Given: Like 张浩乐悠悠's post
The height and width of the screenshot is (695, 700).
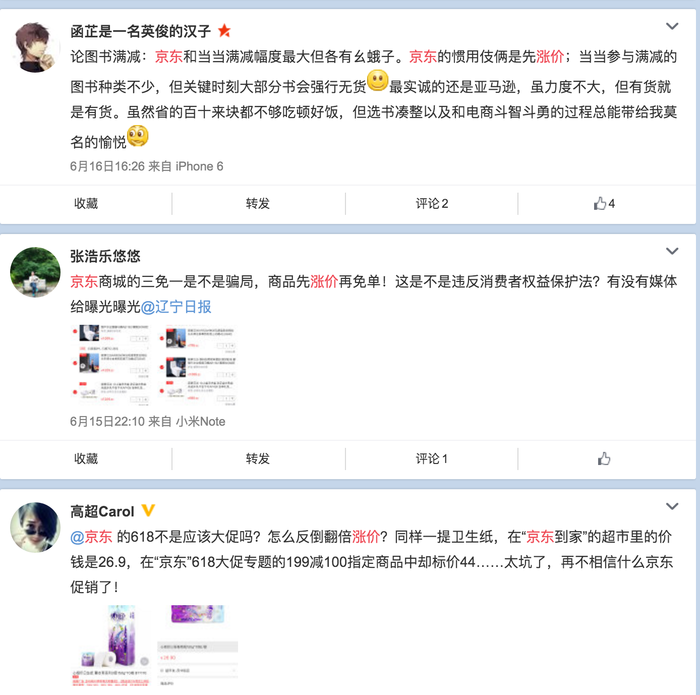Looking at the screenshot, I should coord(604,458).
